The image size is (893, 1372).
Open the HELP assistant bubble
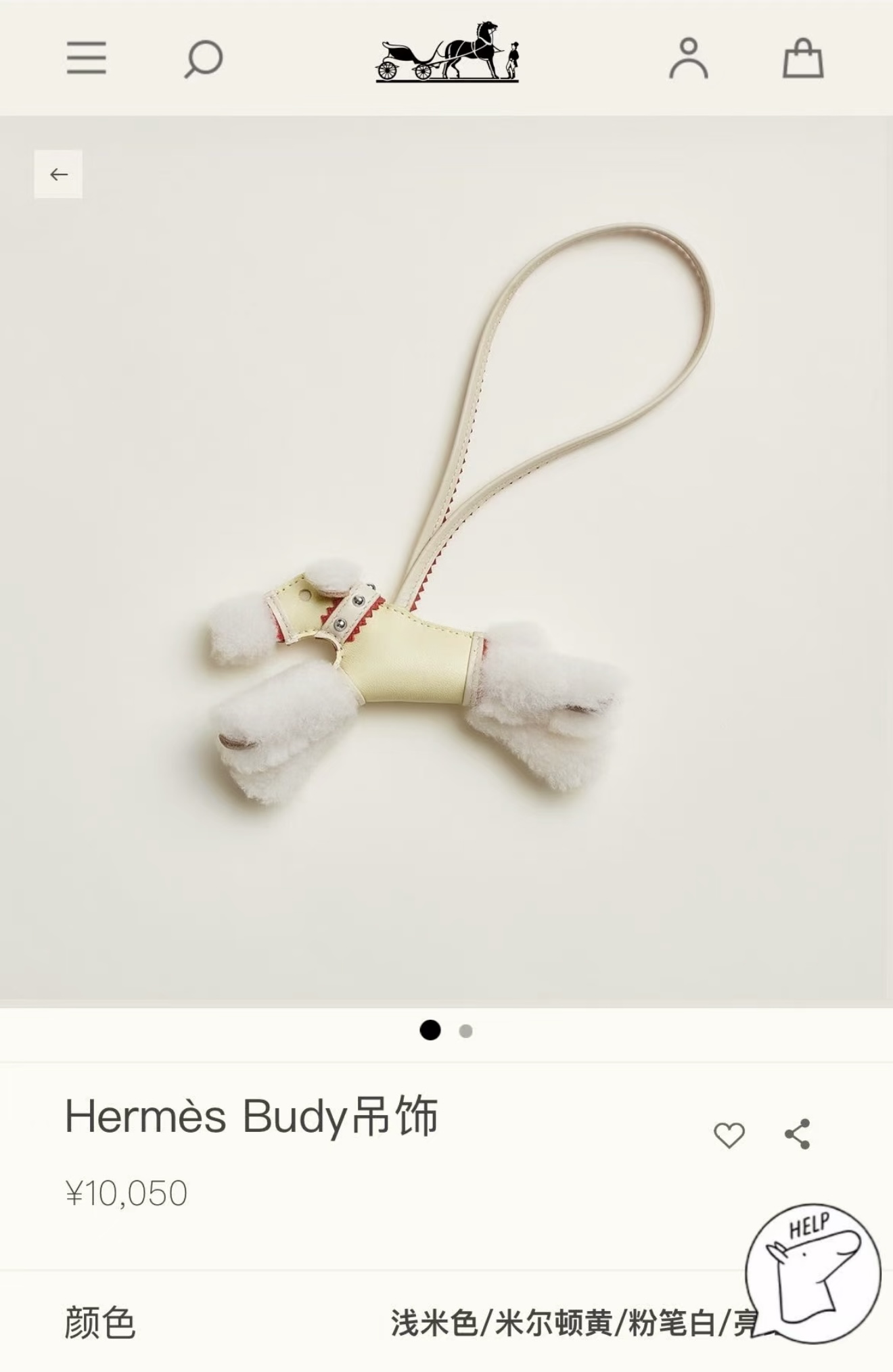pyautogui.click(x=813, y=1274)
